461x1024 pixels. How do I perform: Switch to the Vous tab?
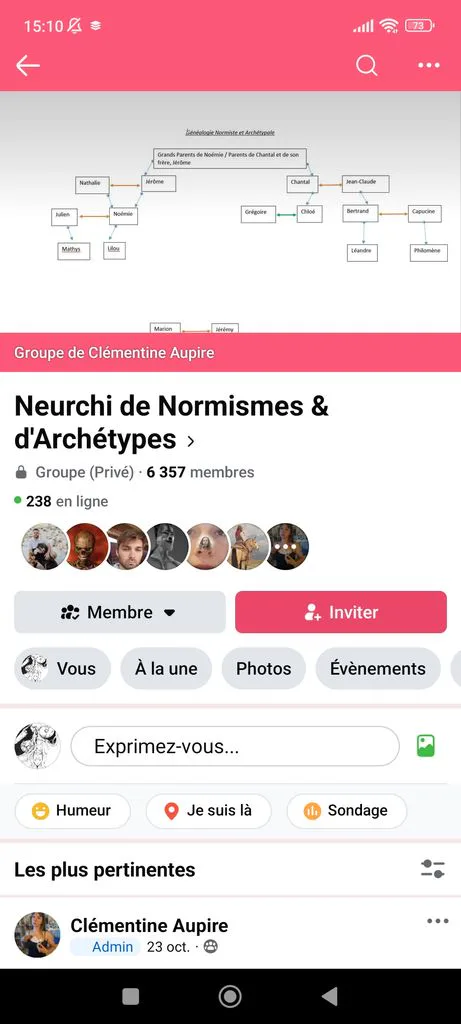point(63,669)
